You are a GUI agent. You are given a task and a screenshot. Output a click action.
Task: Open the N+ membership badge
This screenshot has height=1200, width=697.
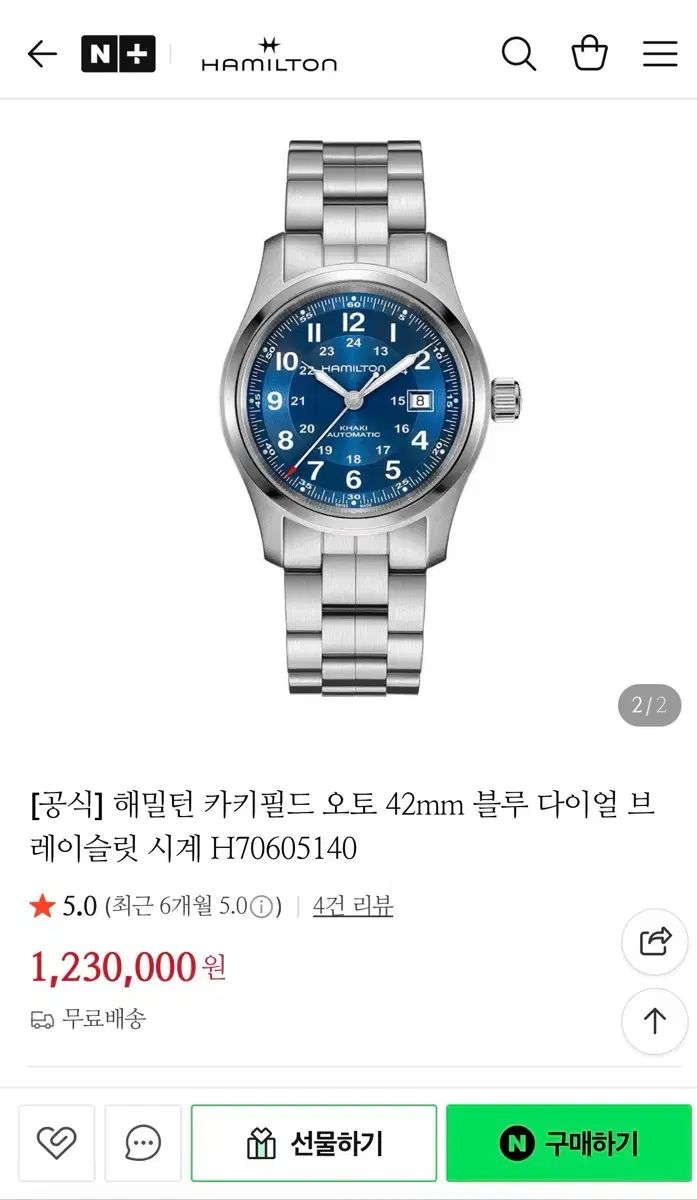click(118, 54)
